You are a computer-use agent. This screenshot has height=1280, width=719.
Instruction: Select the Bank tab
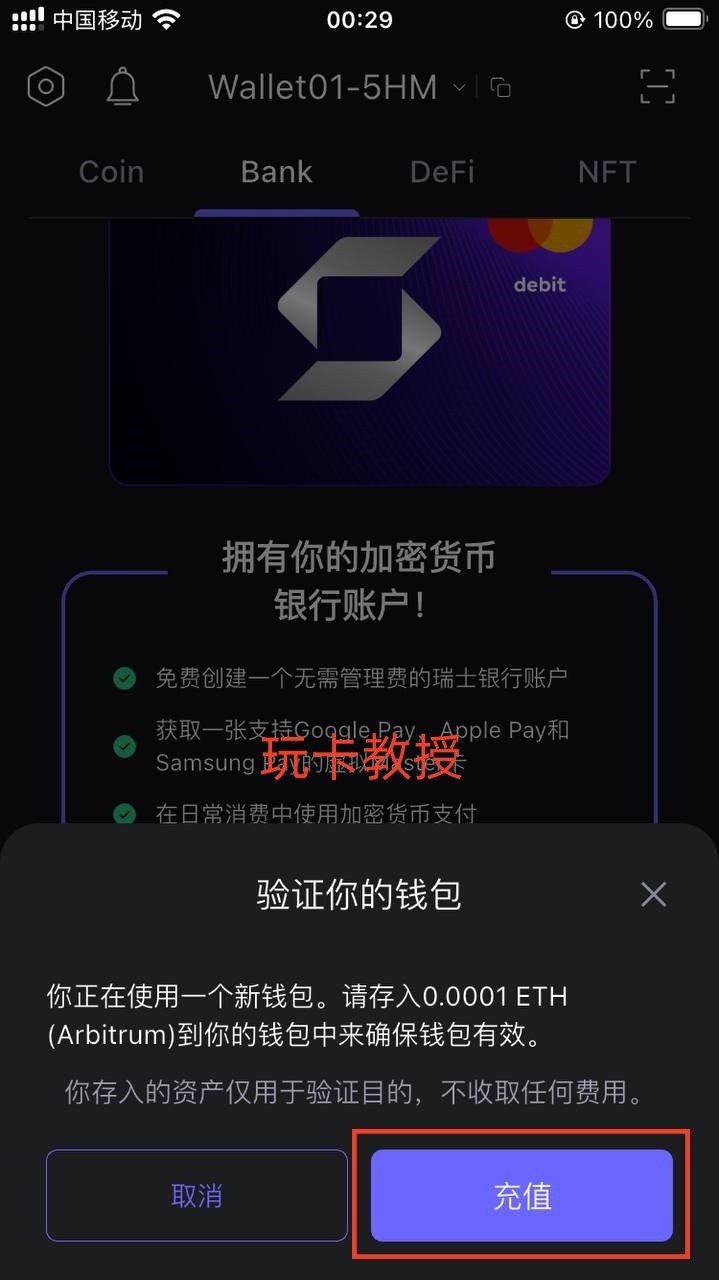pos(277,172)
